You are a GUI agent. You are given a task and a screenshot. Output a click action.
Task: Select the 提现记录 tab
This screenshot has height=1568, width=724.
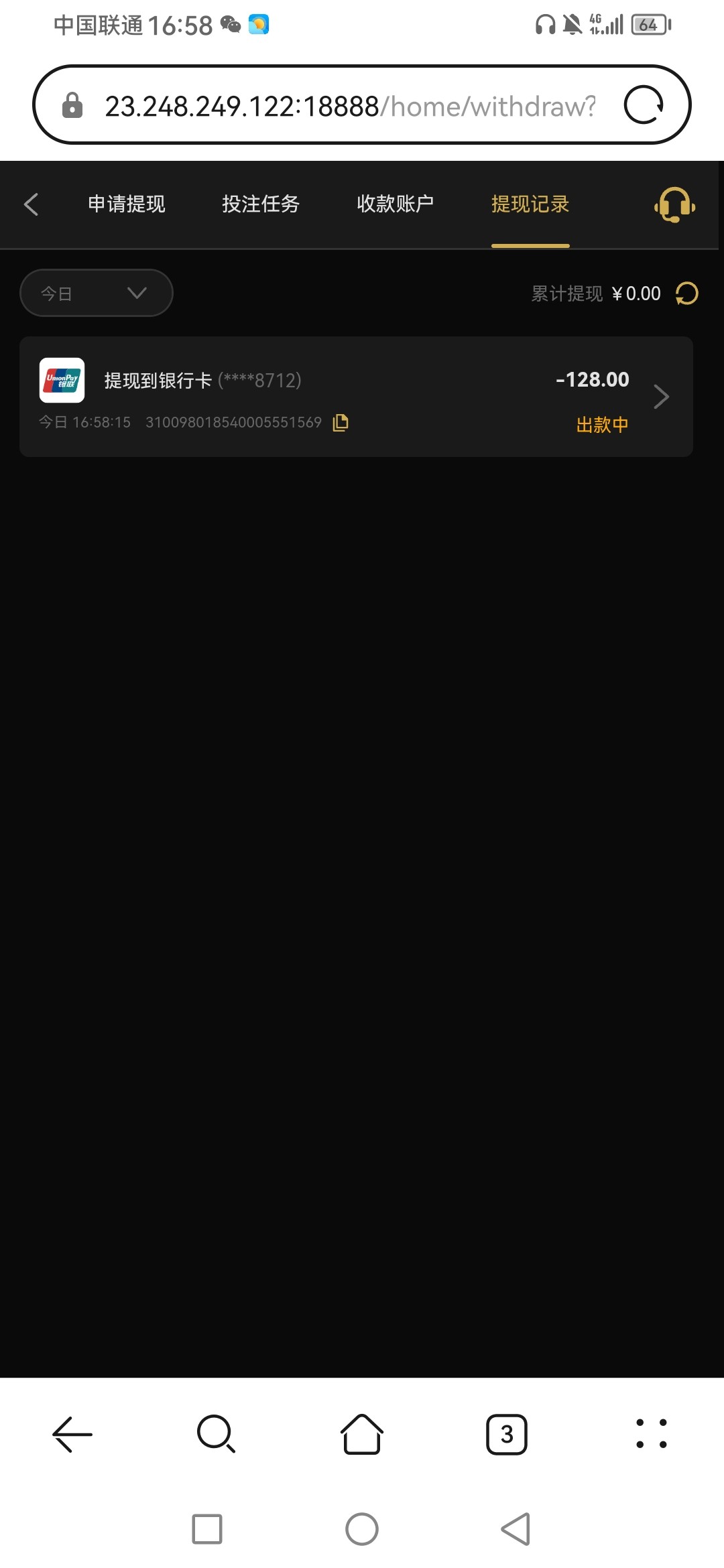tap(530, 204)
